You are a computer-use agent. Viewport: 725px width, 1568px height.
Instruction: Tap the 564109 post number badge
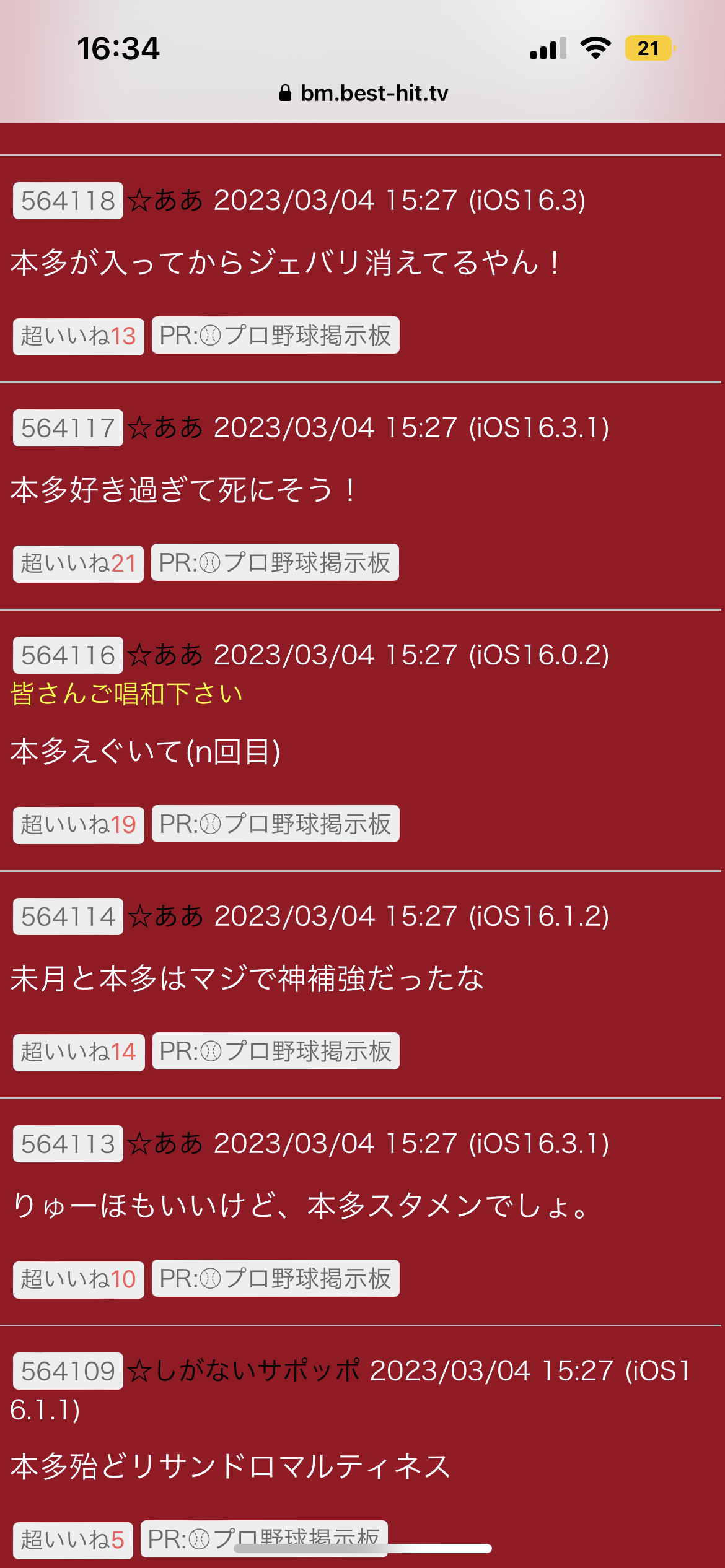click(x=68, y=1371)
